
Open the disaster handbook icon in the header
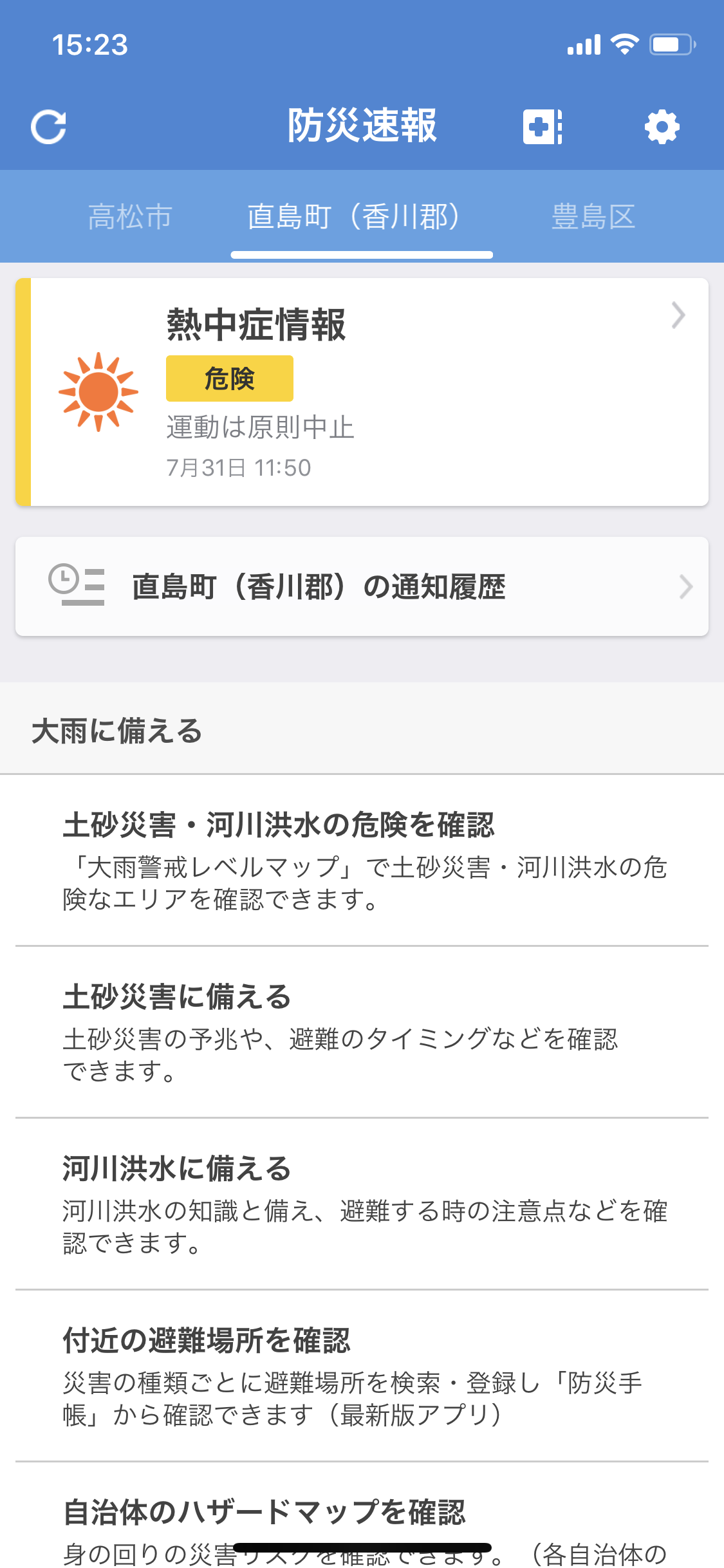pos(541,126)
